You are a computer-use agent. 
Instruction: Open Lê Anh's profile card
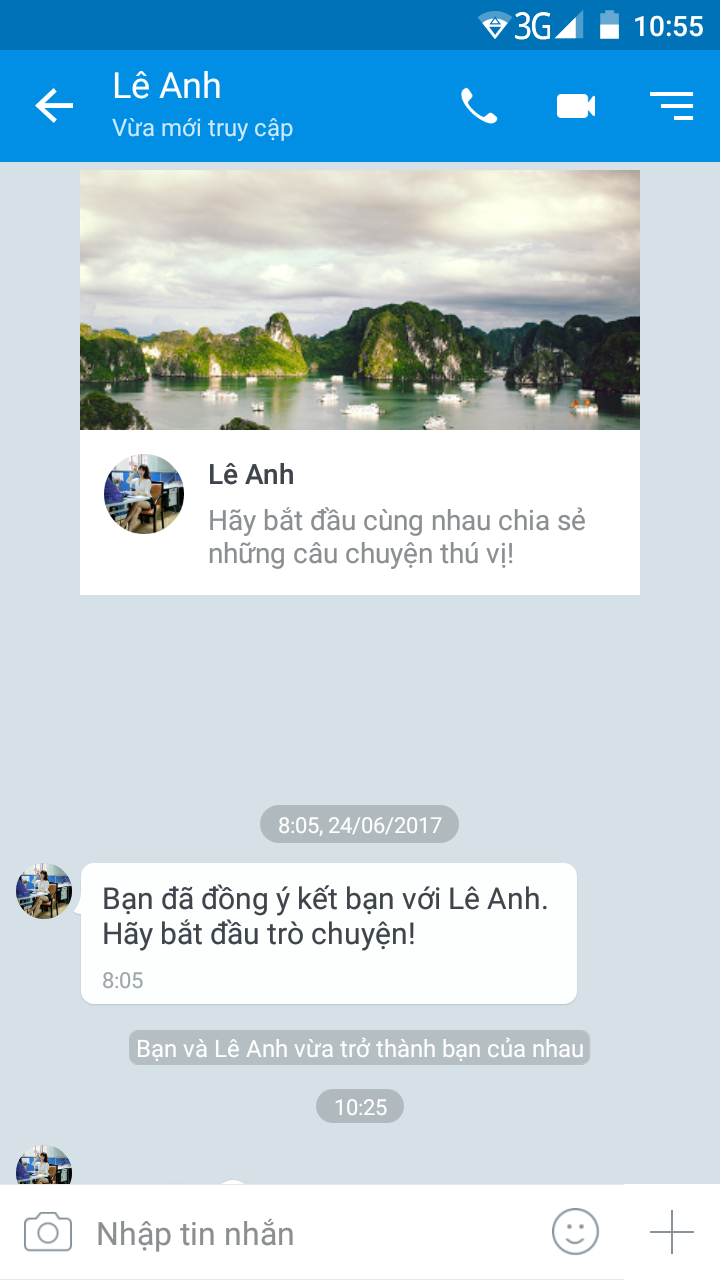click(360, 512)
